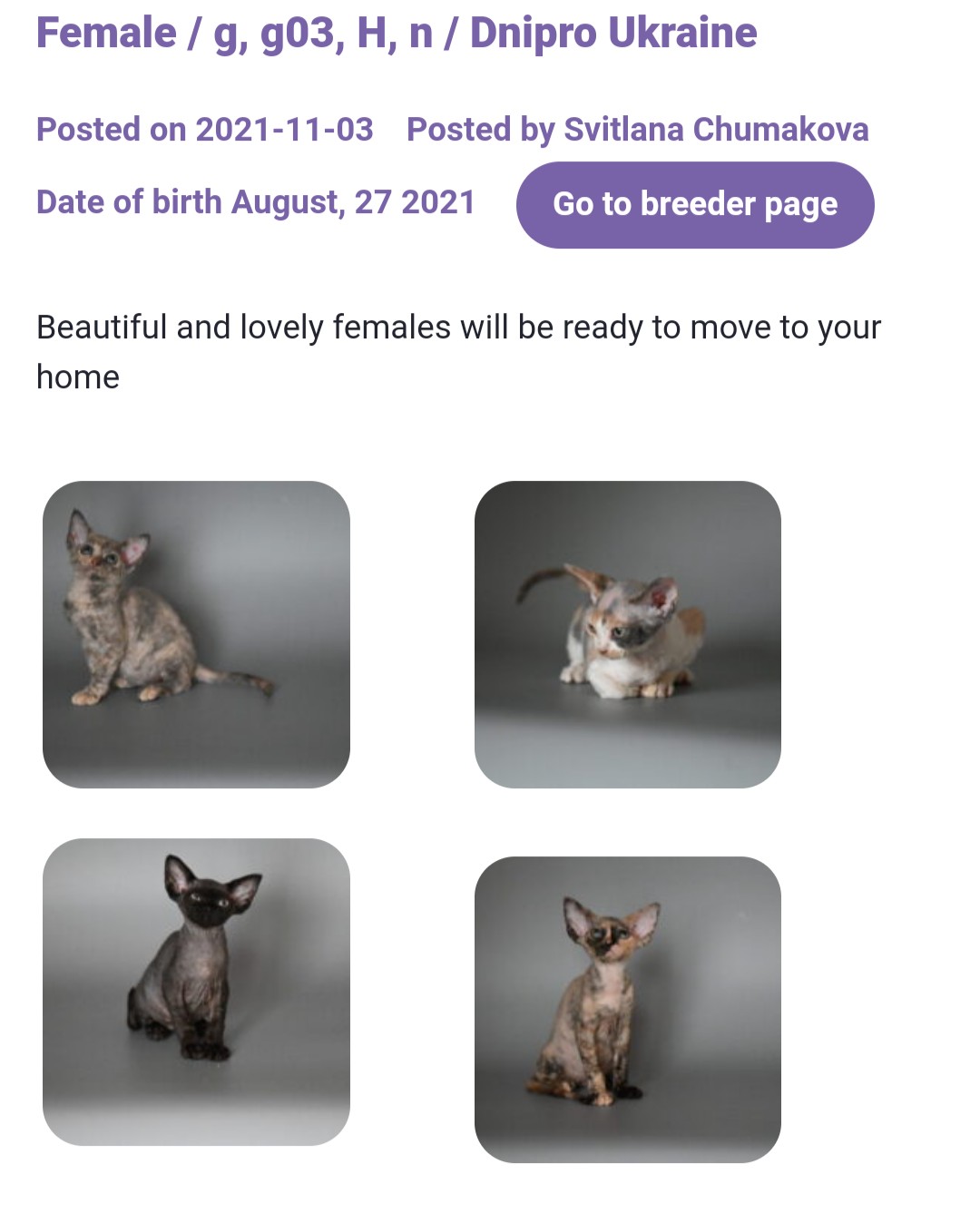View the crouching calico kitten photo
Screen dimensions: 980x1213
[628, 634]
